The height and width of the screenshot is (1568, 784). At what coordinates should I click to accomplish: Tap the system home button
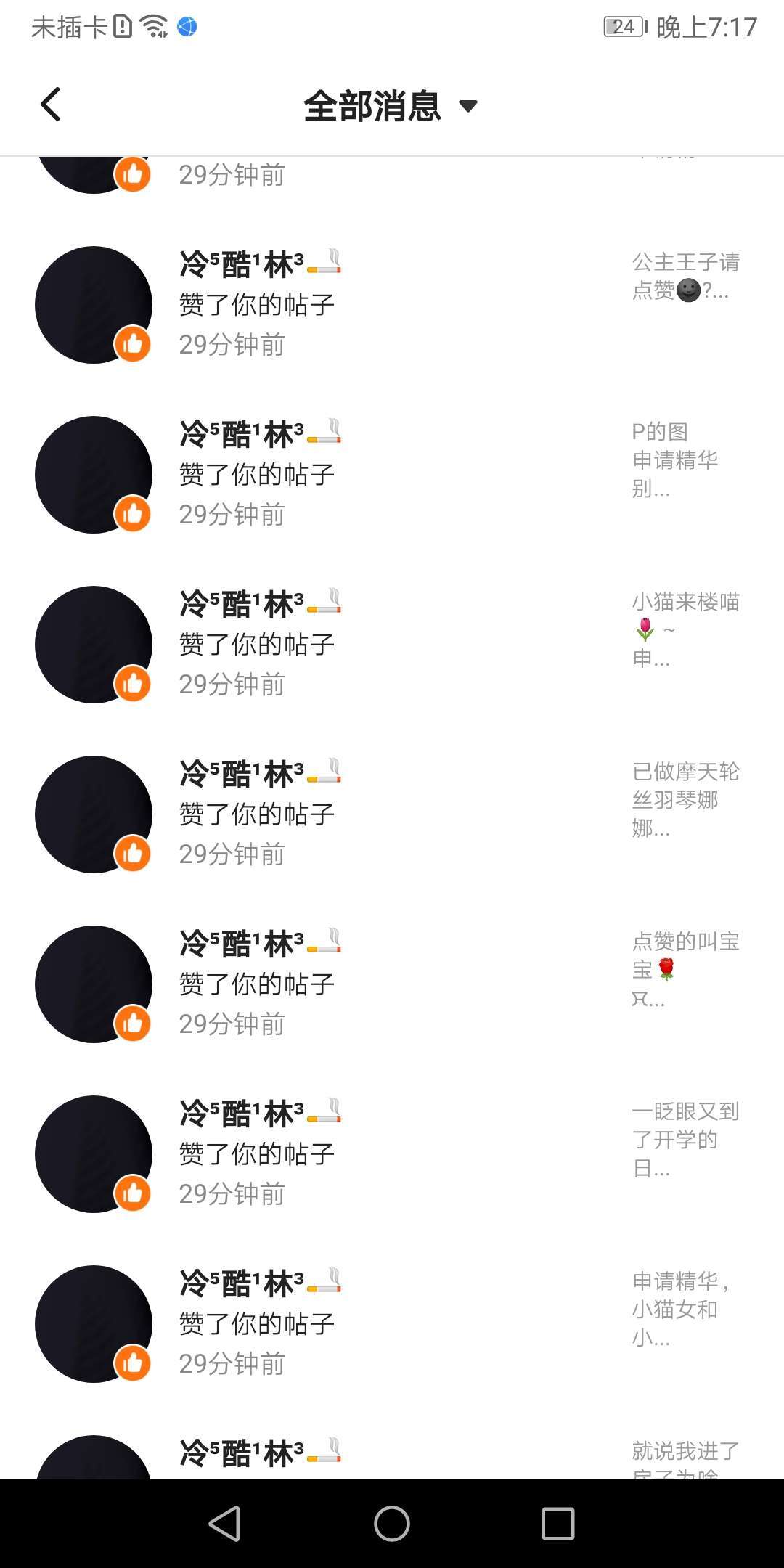tap(392, 1523)
